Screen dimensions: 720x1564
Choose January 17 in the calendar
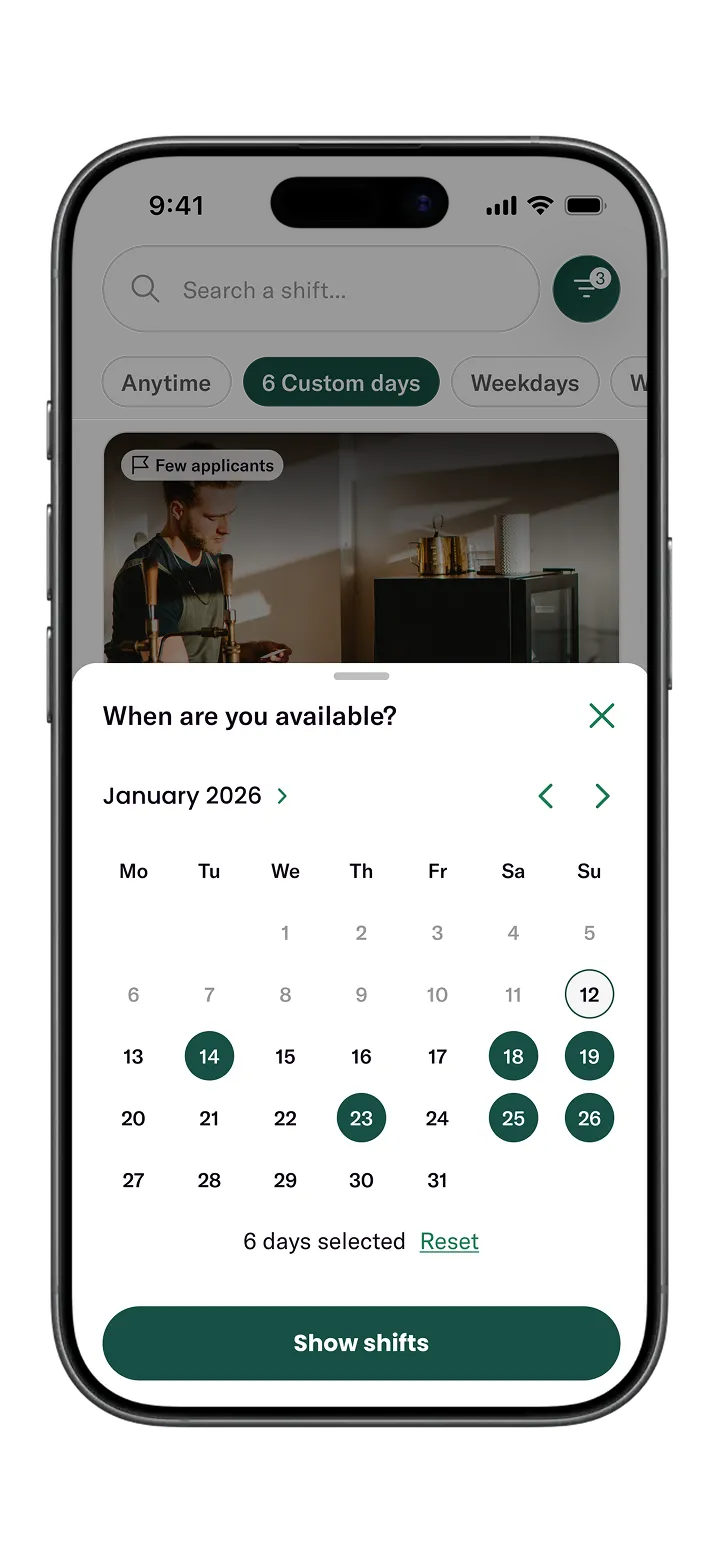pos(437,1057)
